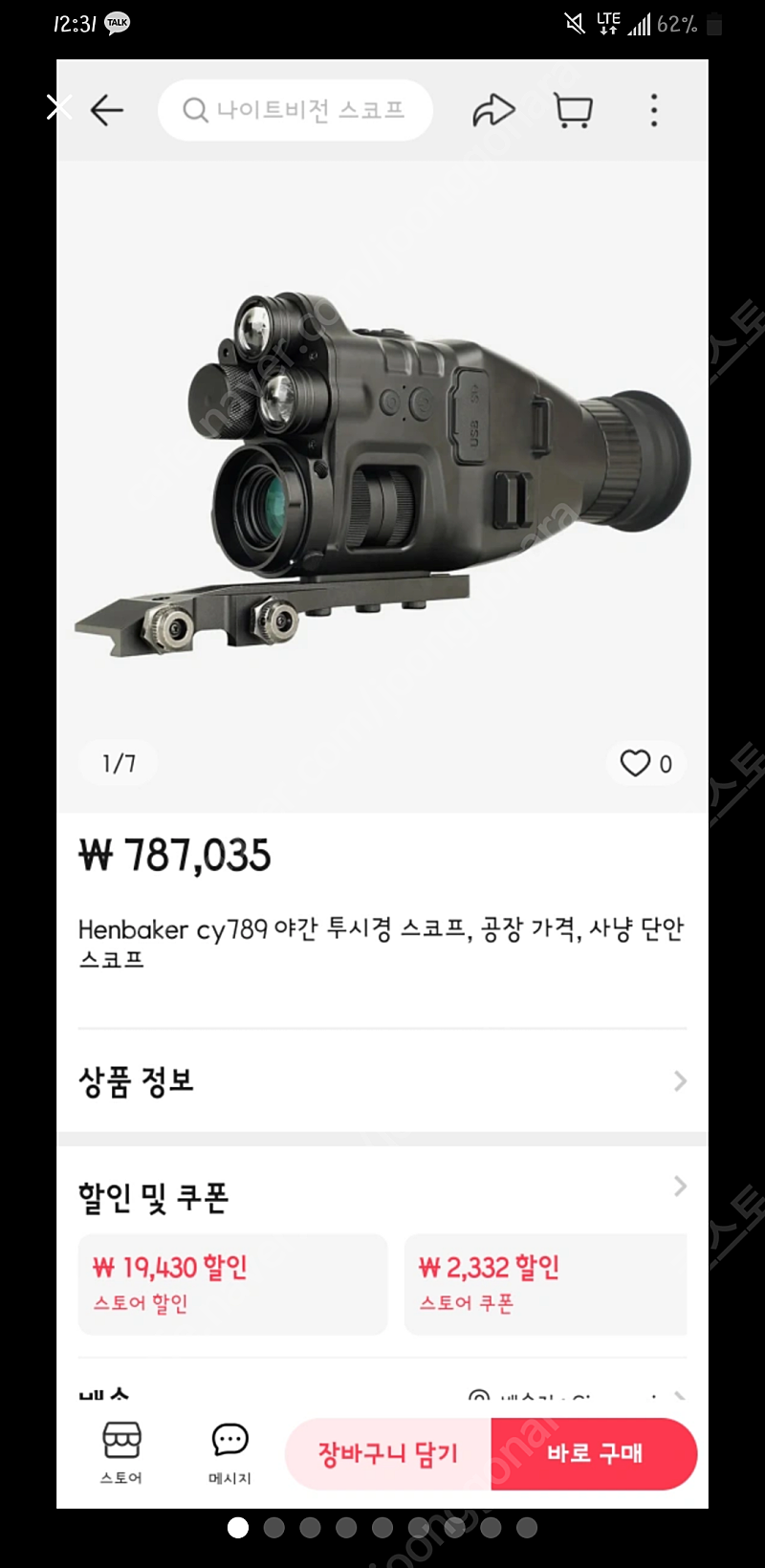Tap the first page indicator dot
Image resolution: width=765 pixels, height=1568 pixels.
[x=237, y=1527]
